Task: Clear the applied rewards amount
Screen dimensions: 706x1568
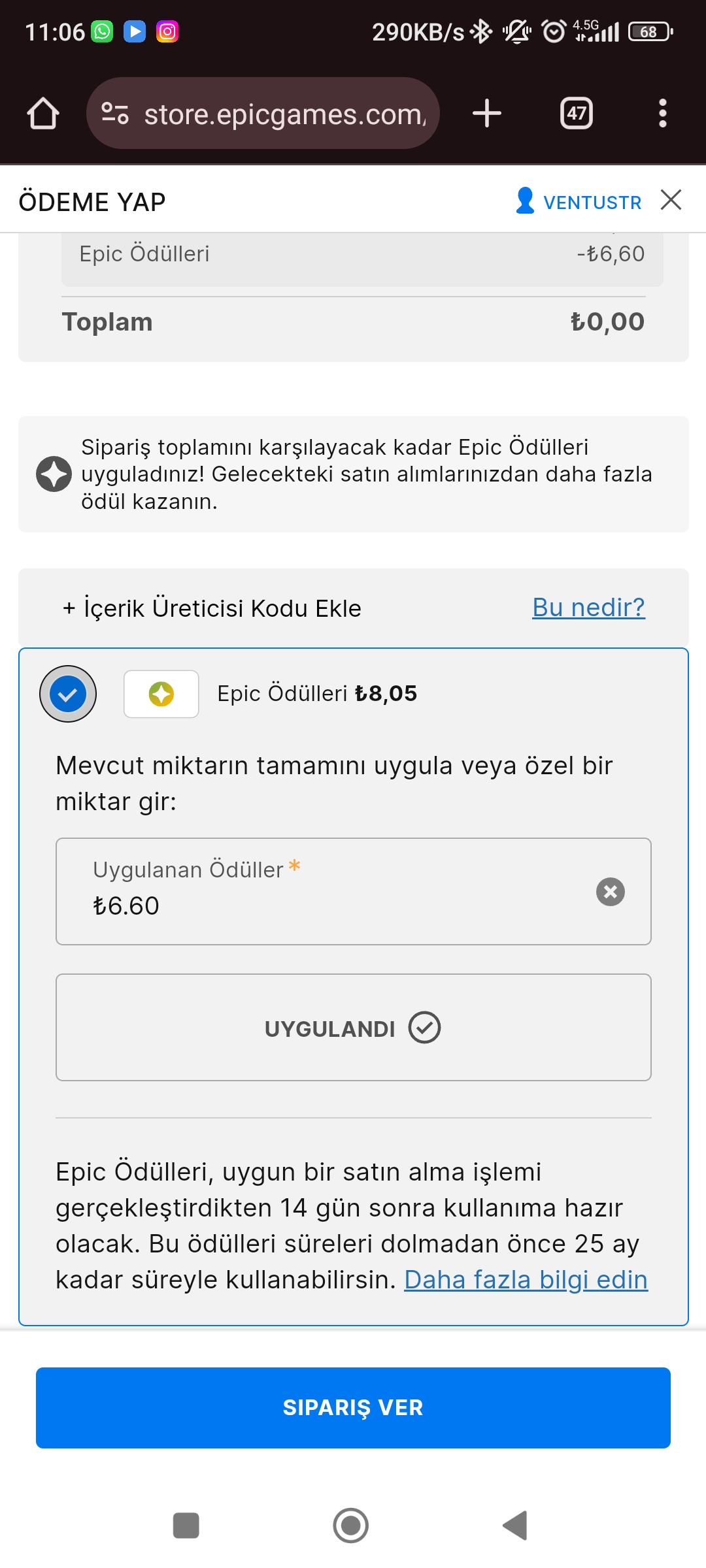Action: (x=610, y=892)
